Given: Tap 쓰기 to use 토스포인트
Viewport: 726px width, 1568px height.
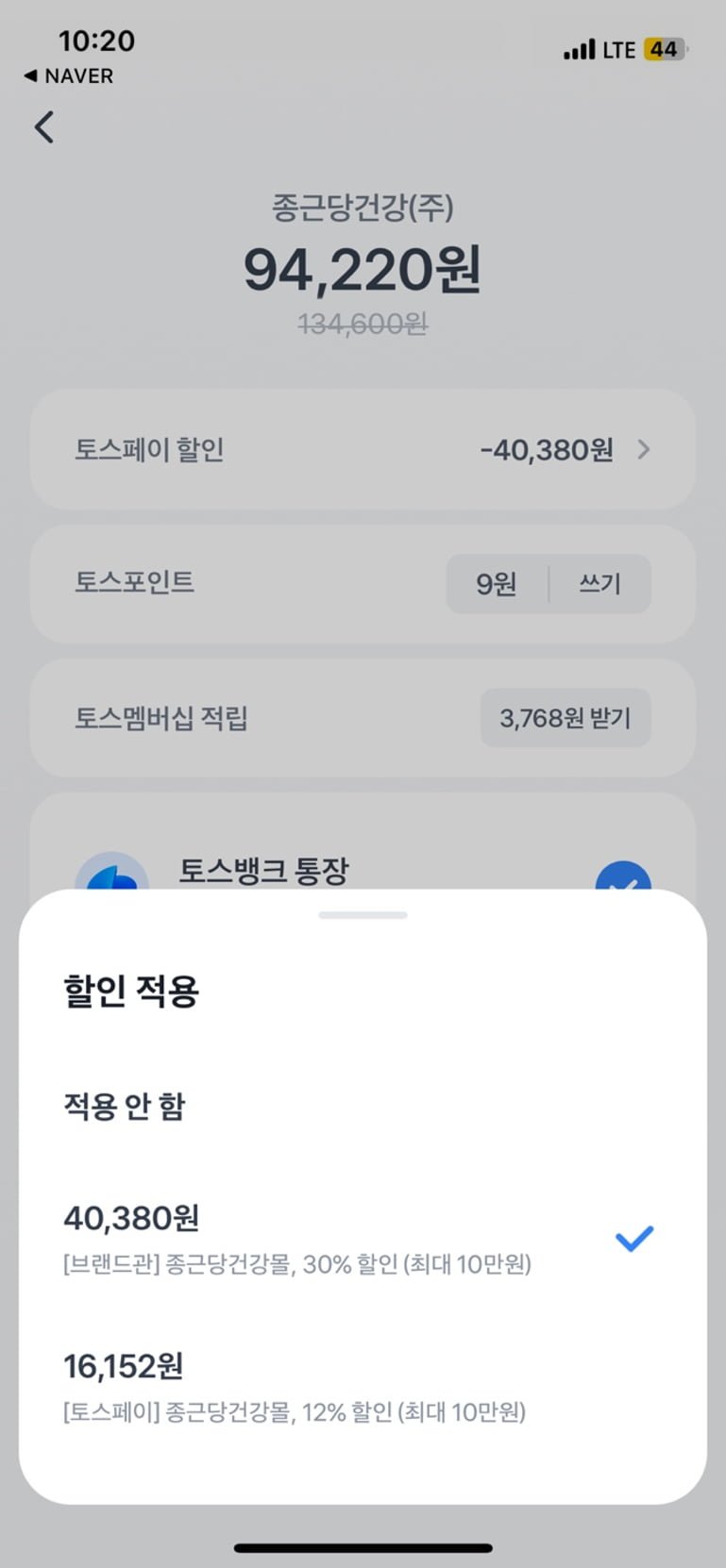Looking at the screenshot, I should pos(599,584).
